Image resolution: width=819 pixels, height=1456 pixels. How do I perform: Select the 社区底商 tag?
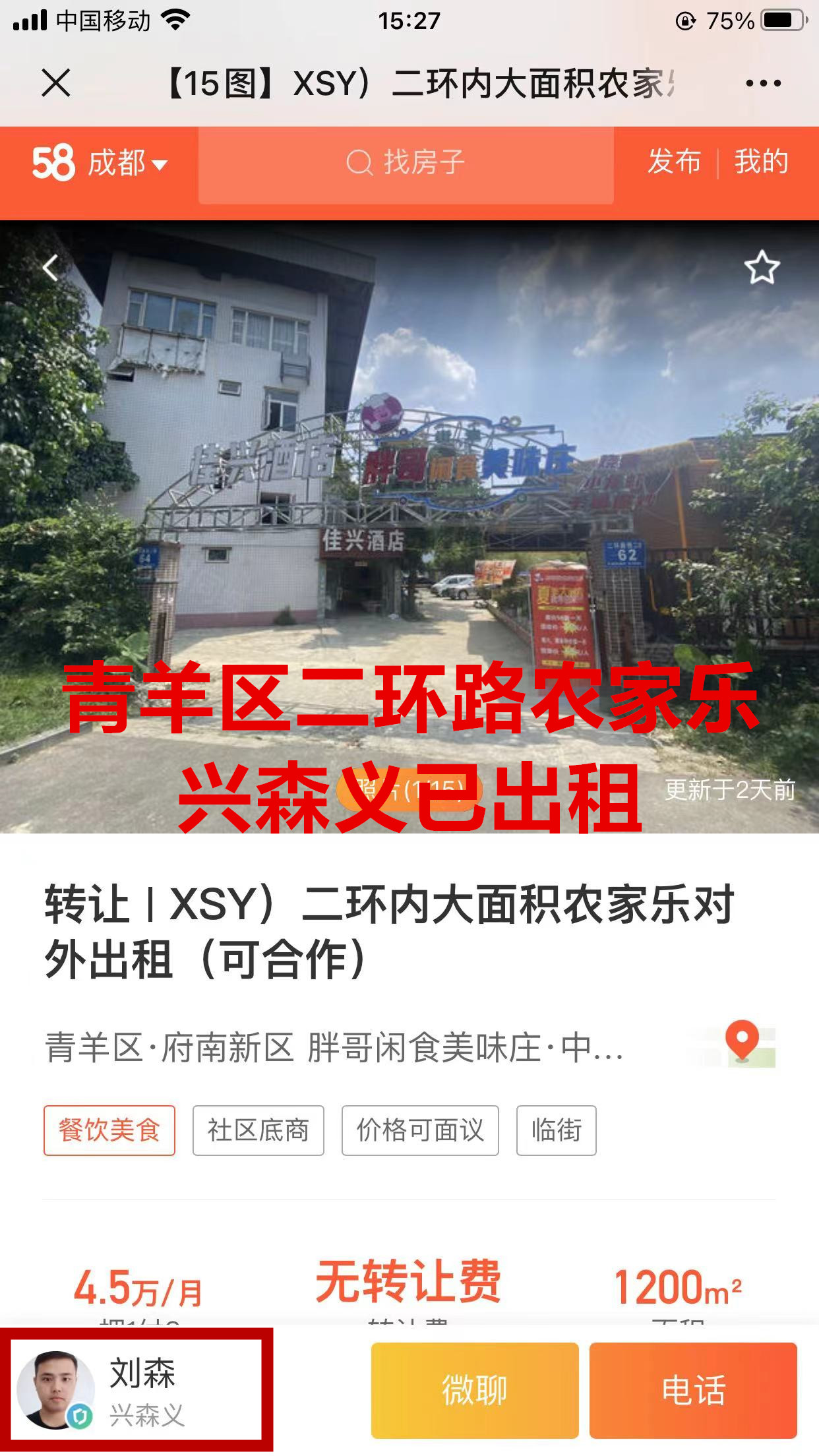(258, 1130)
